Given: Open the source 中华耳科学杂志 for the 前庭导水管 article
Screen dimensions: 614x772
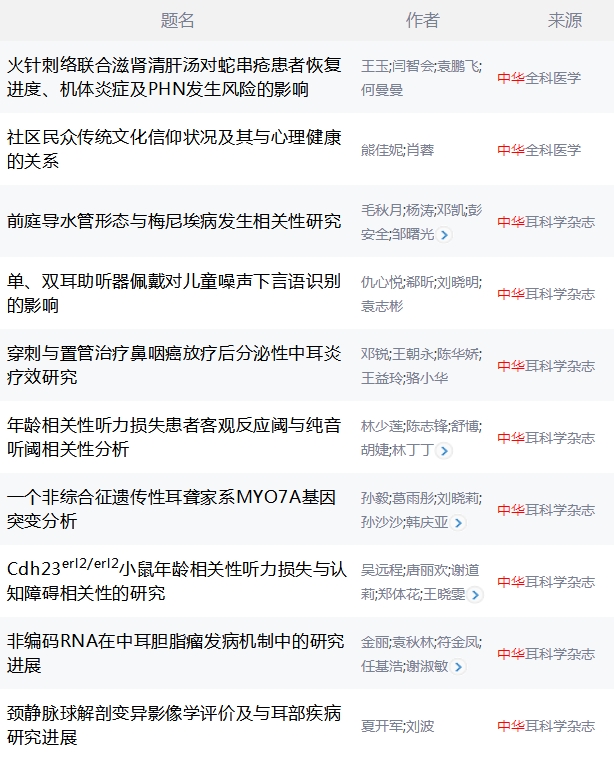Looking at the screenshot, I should click(545, 222).
